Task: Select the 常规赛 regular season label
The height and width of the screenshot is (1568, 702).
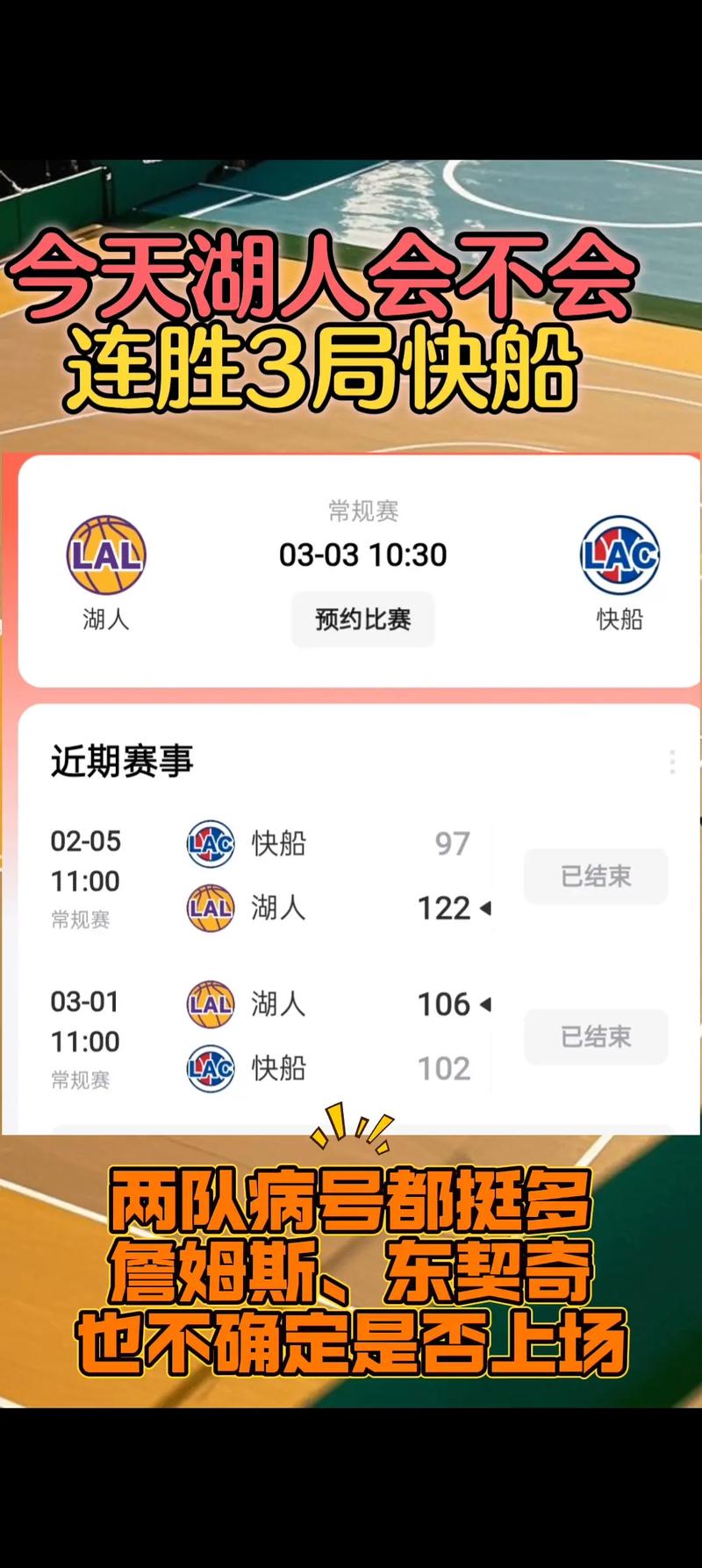Action: pos(362,512)
